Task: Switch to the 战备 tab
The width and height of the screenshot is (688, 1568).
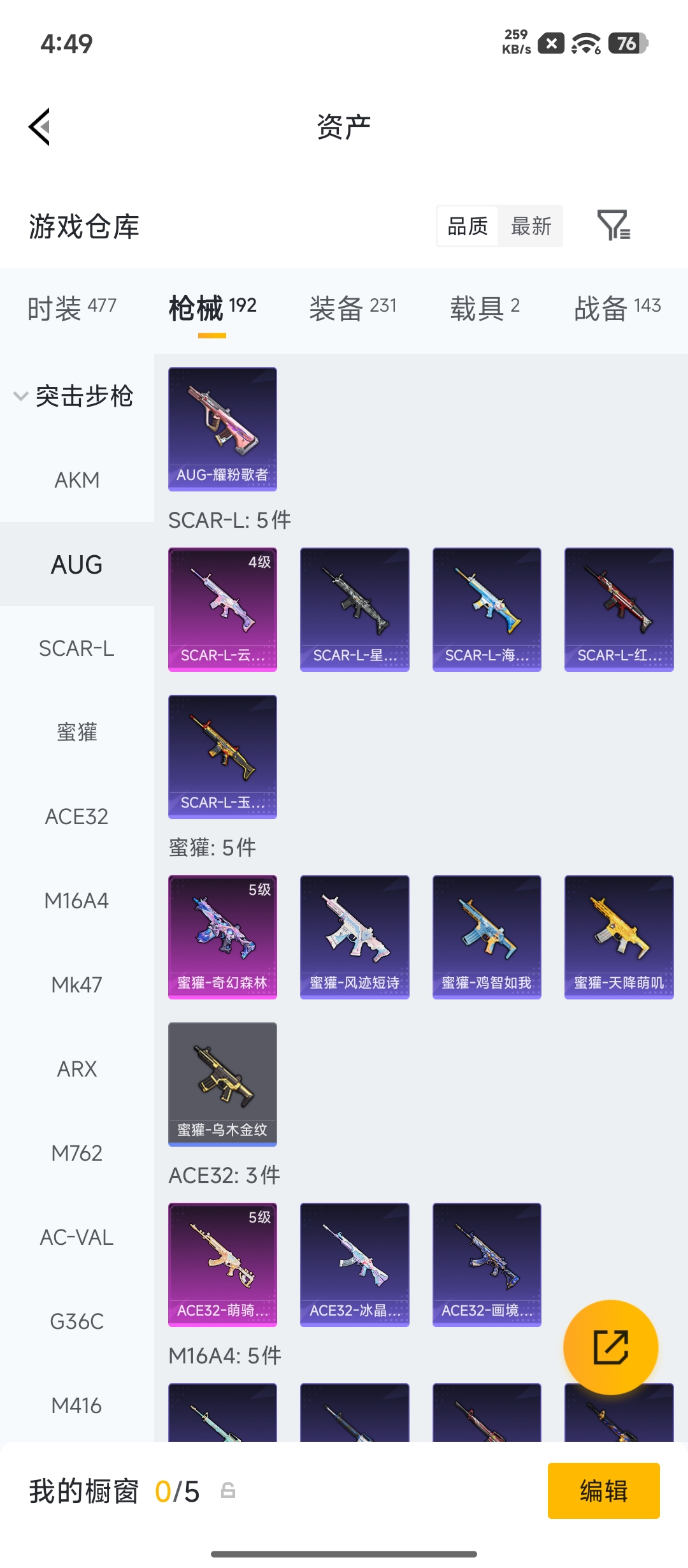Action: click(x=617, y=309)
